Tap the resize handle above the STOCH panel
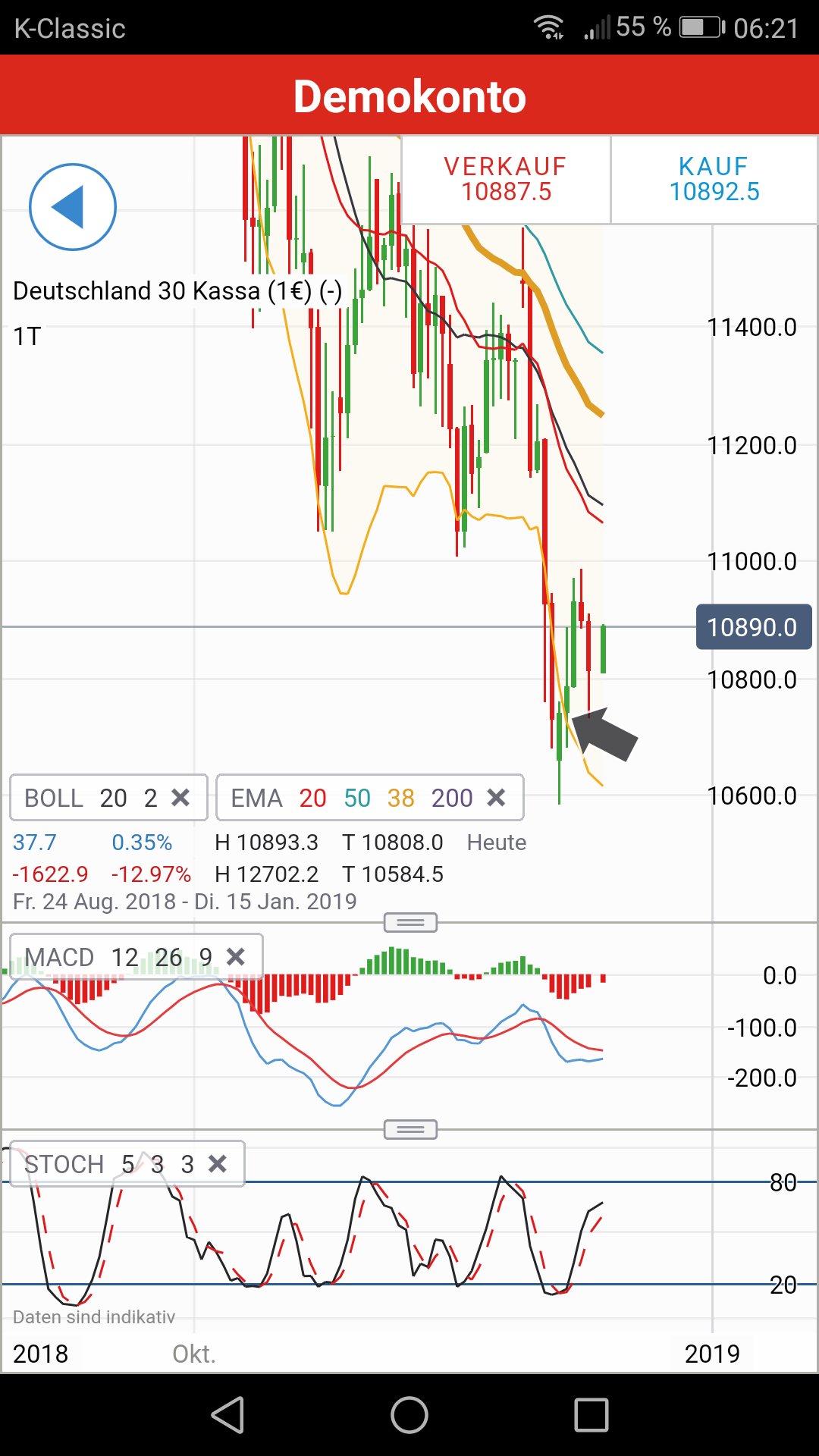Screen dimensions: 819x1456 pyautogui.click(x=410, y=1130)
